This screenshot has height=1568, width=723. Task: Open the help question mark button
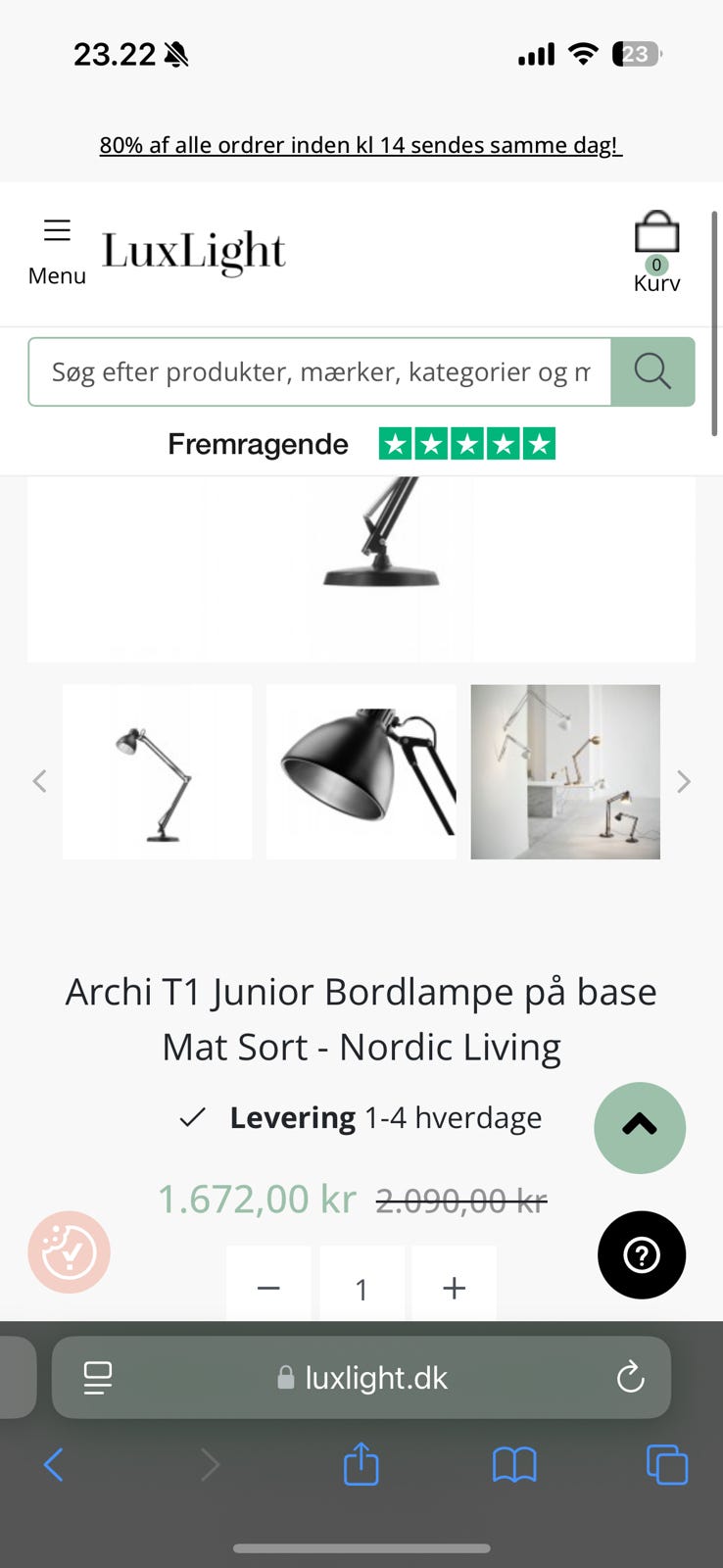pos(641,1254)
